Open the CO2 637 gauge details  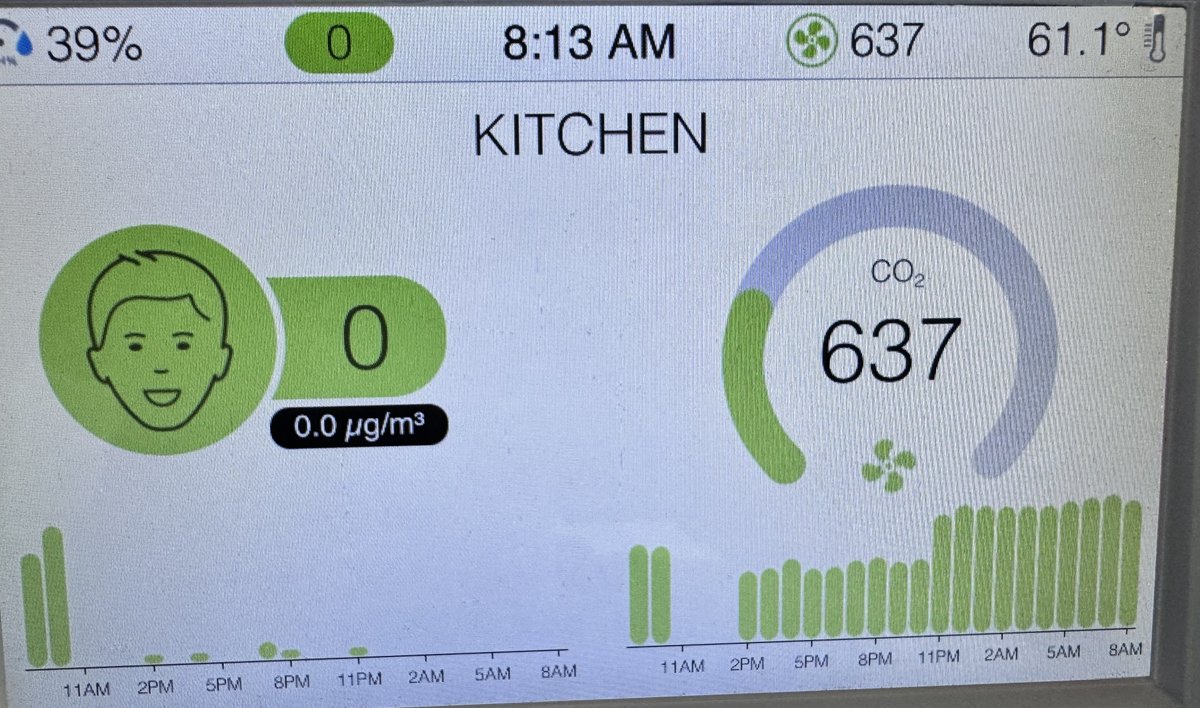tap(889, 349)
